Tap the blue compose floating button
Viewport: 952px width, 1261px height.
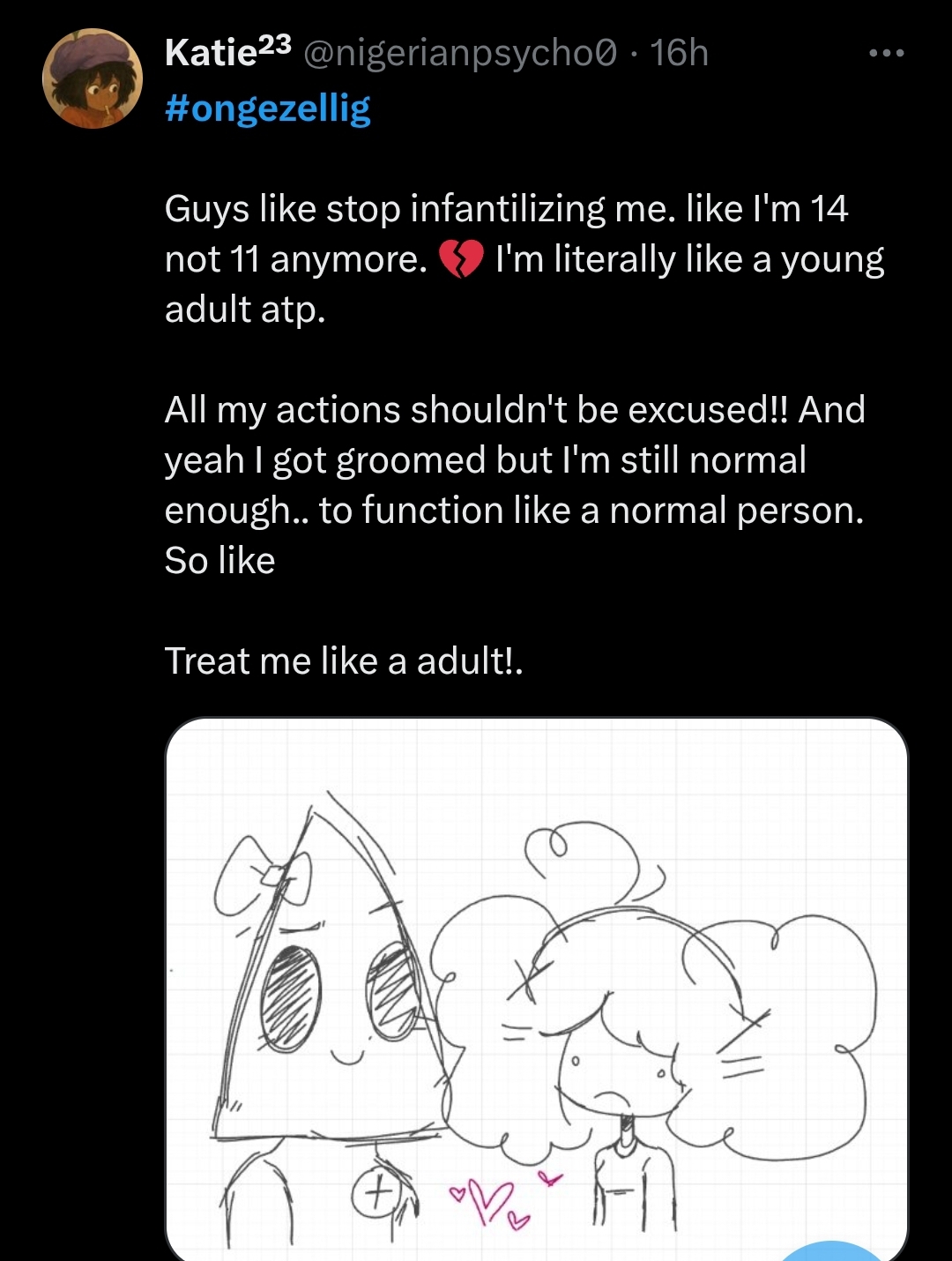pos(833,1252)
